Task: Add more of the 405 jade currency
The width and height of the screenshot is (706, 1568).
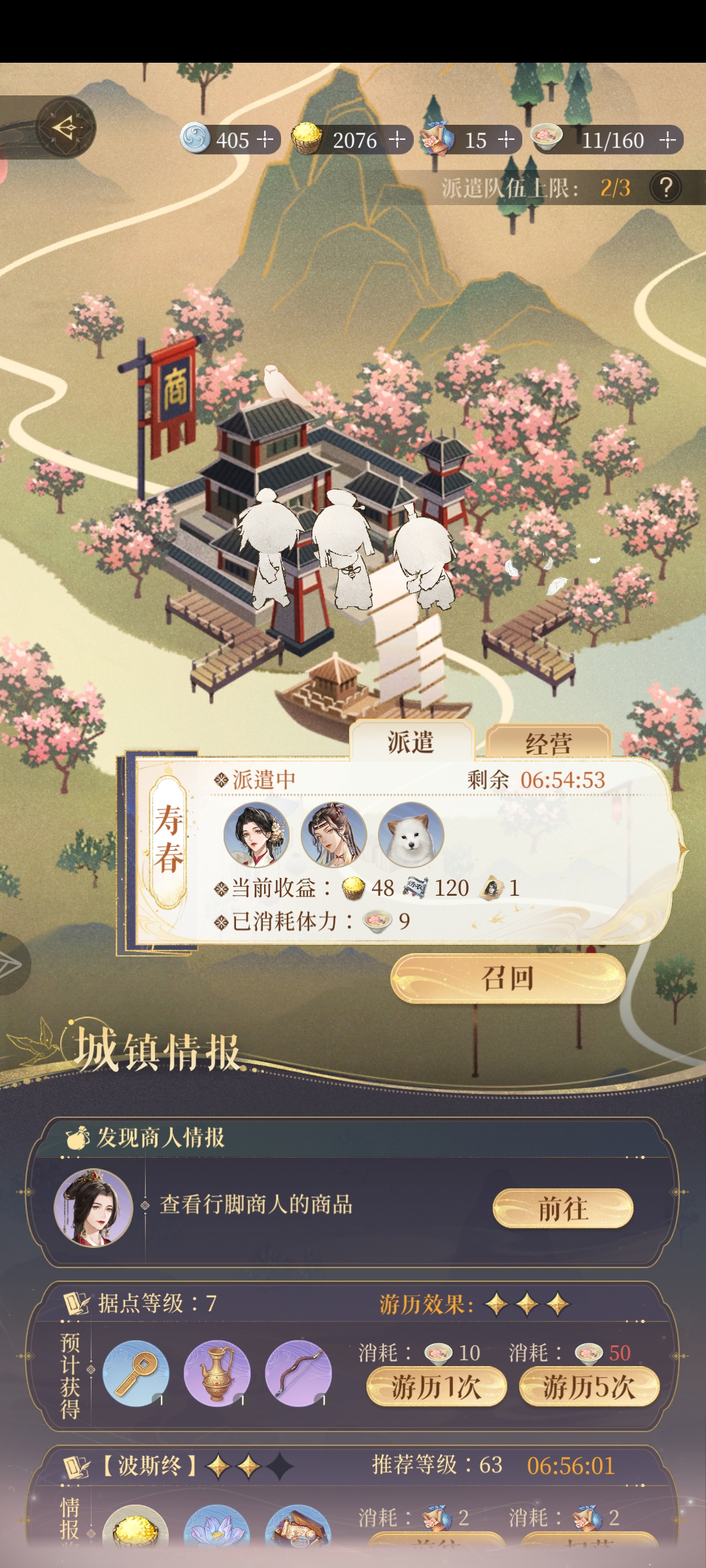Action: coord(265,140)
